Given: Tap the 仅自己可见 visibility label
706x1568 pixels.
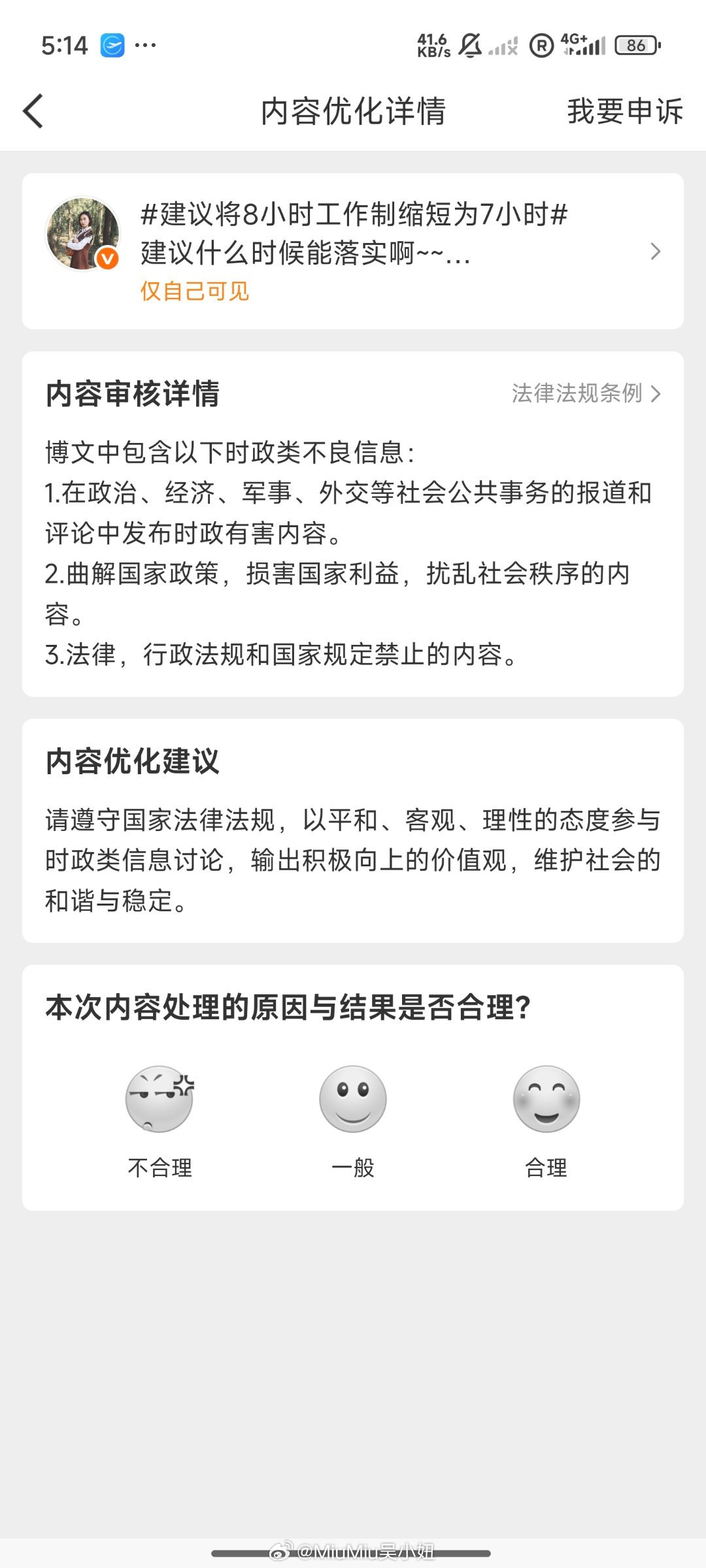Looking at the screenshot, I should 193,292.
